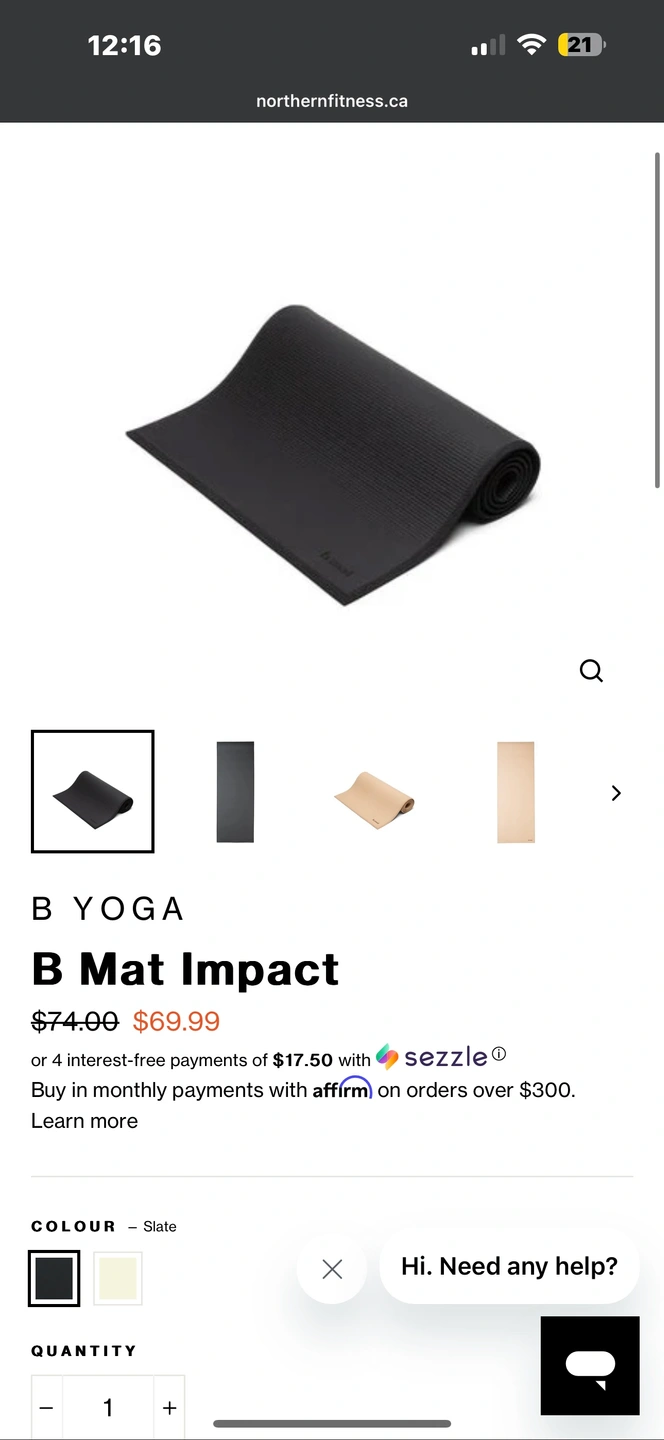Open the live chat widget
Screen dimensions: 664x1440
[590, 1365]
